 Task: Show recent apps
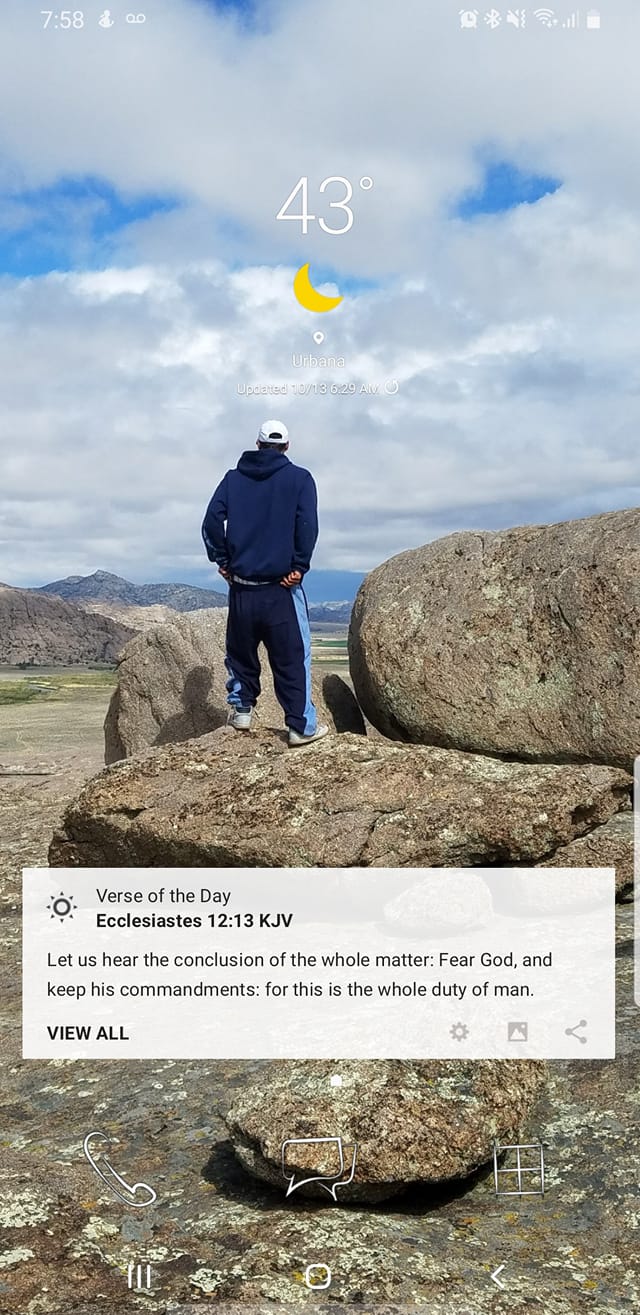139,1275
